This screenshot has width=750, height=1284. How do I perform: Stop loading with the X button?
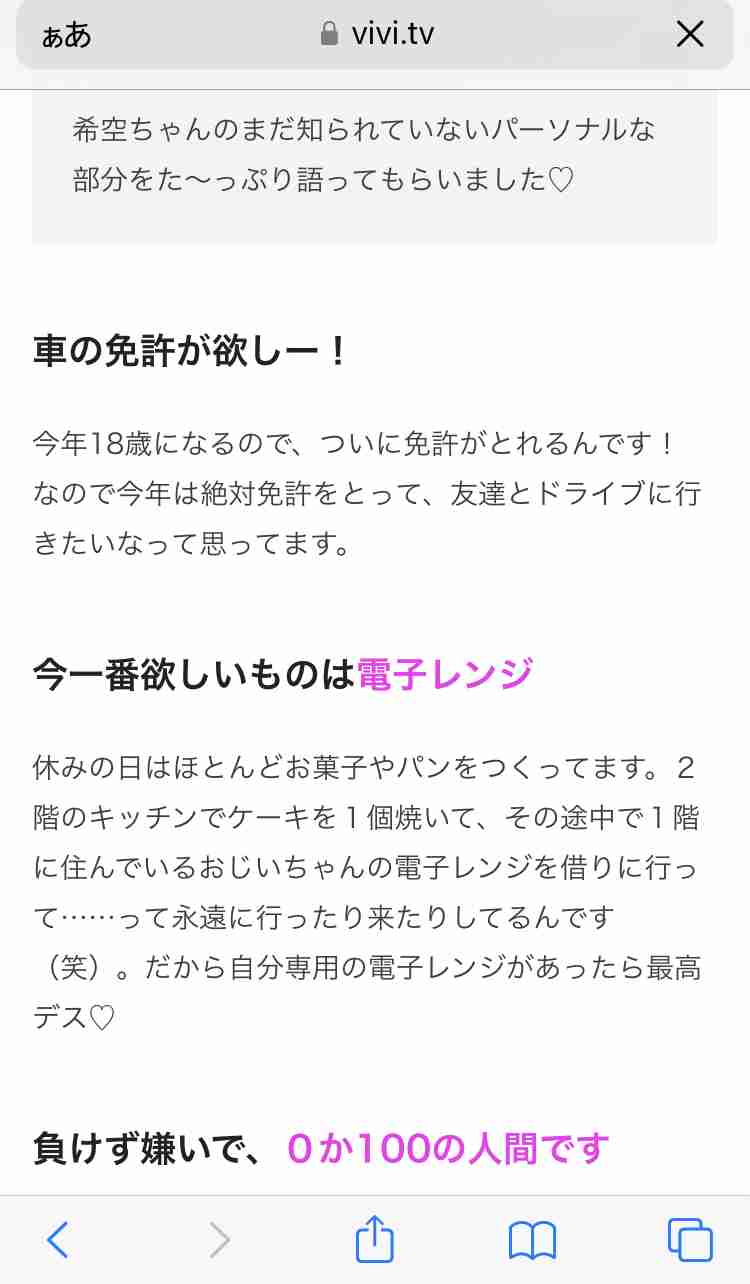[x=690, y=36]
